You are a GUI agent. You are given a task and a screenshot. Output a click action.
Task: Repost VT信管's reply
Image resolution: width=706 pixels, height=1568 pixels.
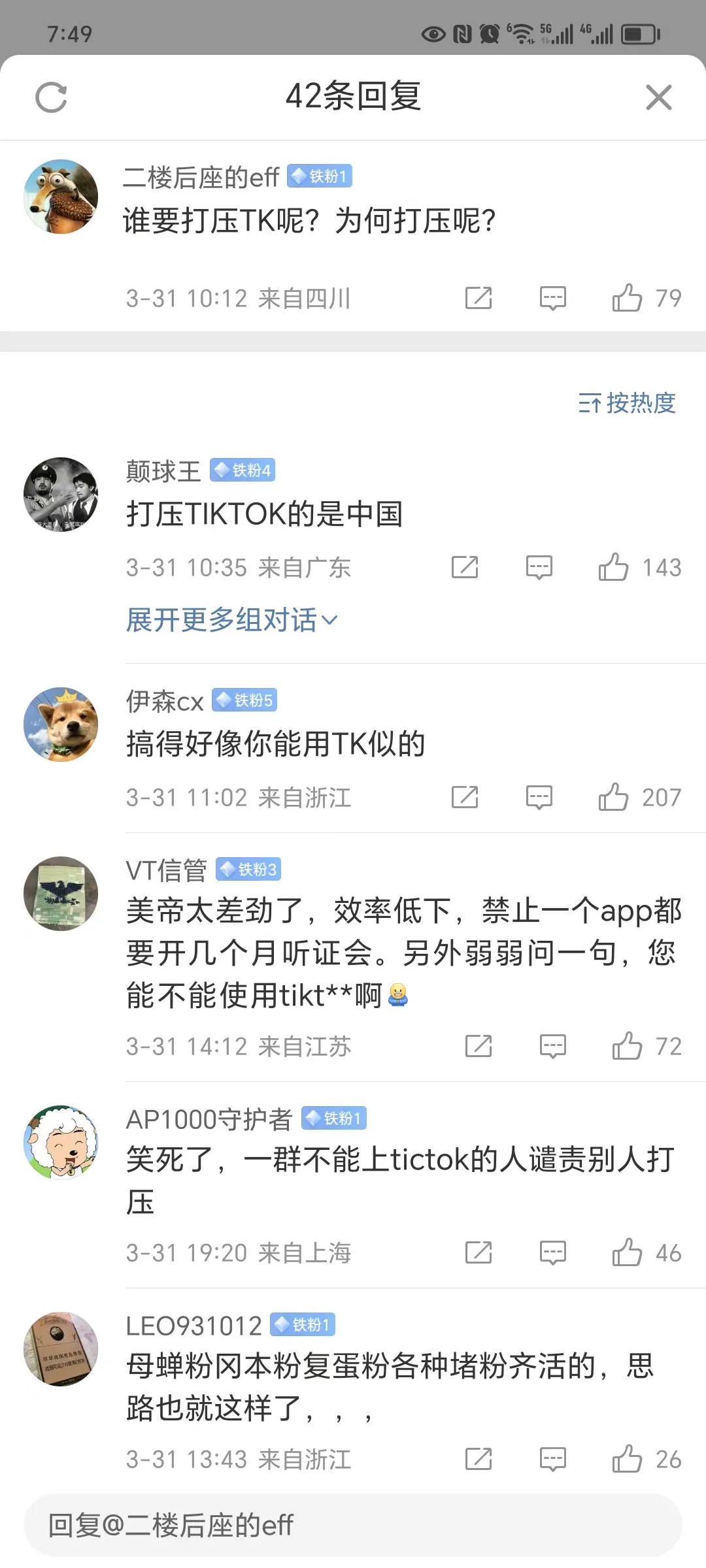click(x=479, y=1046)
